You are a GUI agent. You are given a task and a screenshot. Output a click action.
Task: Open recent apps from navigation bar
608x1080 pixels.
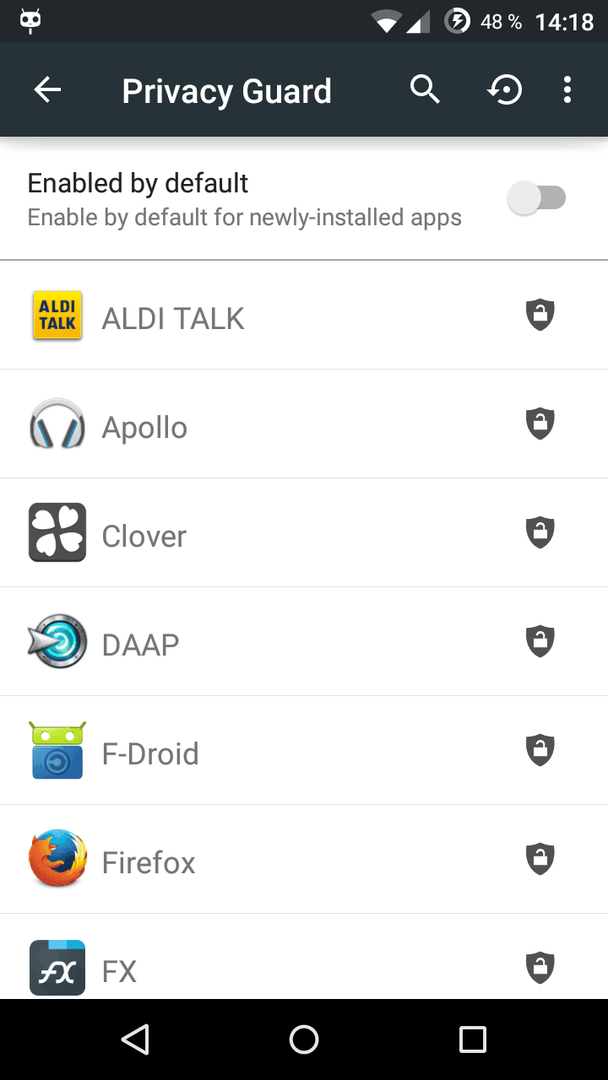tap(472, 1039)
